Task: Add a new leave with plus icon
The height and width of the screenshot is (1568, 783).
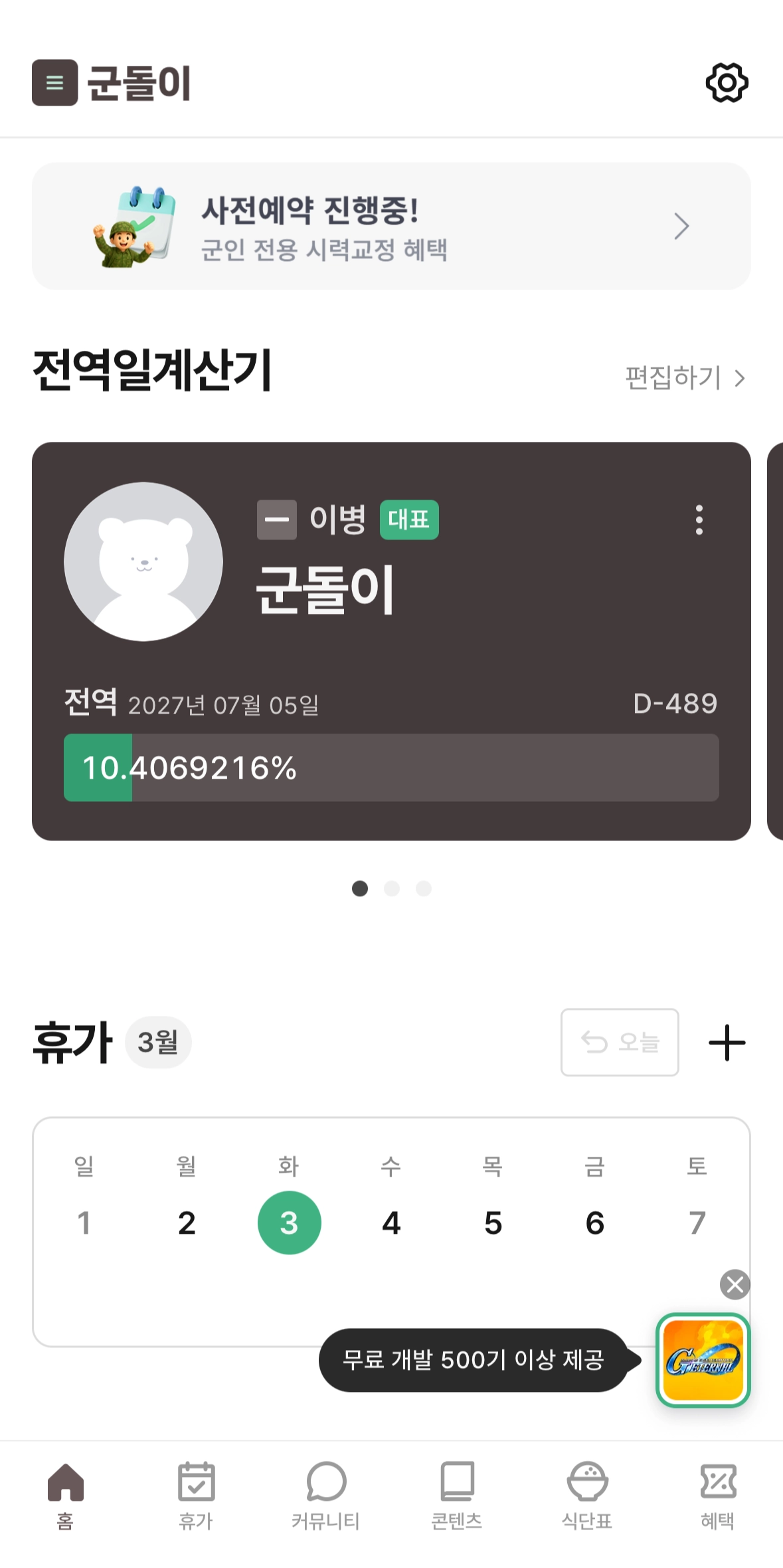Action: pos(727,1042)
